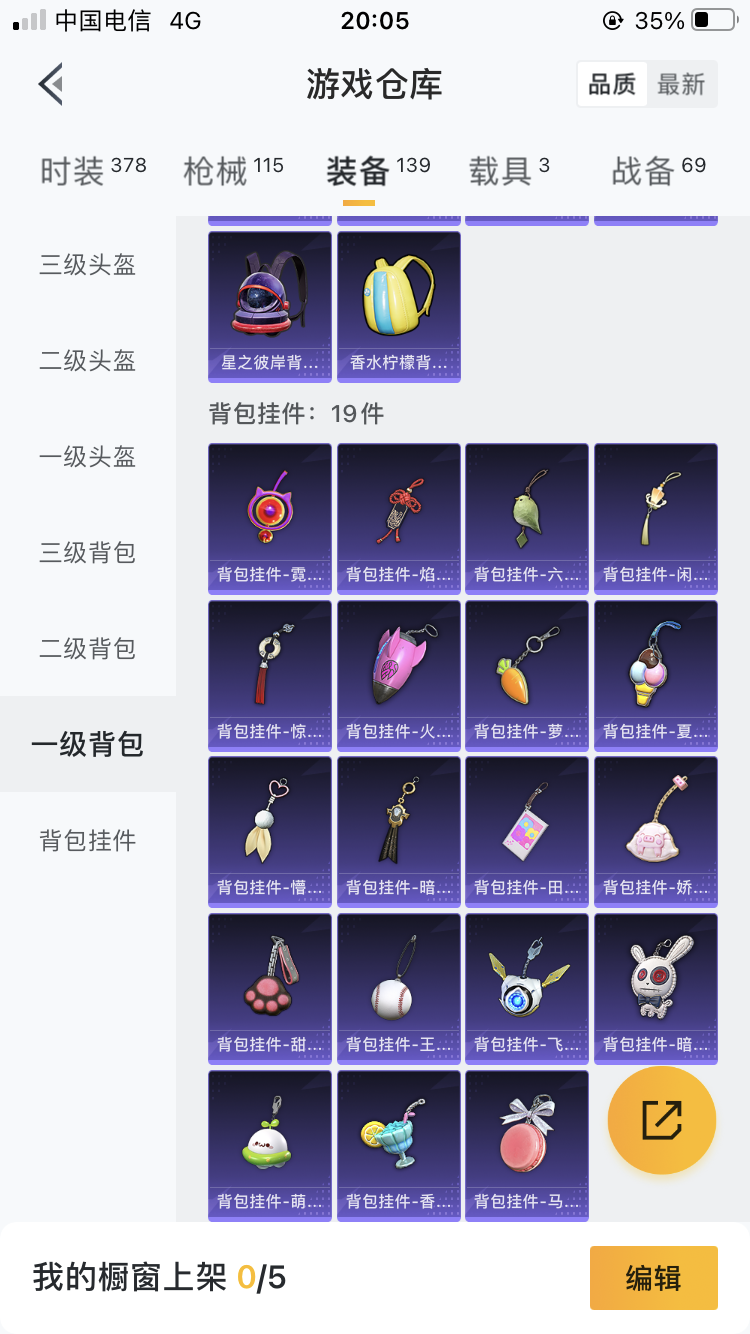Select 三级背包 in the sidebar

coord(88,553)
